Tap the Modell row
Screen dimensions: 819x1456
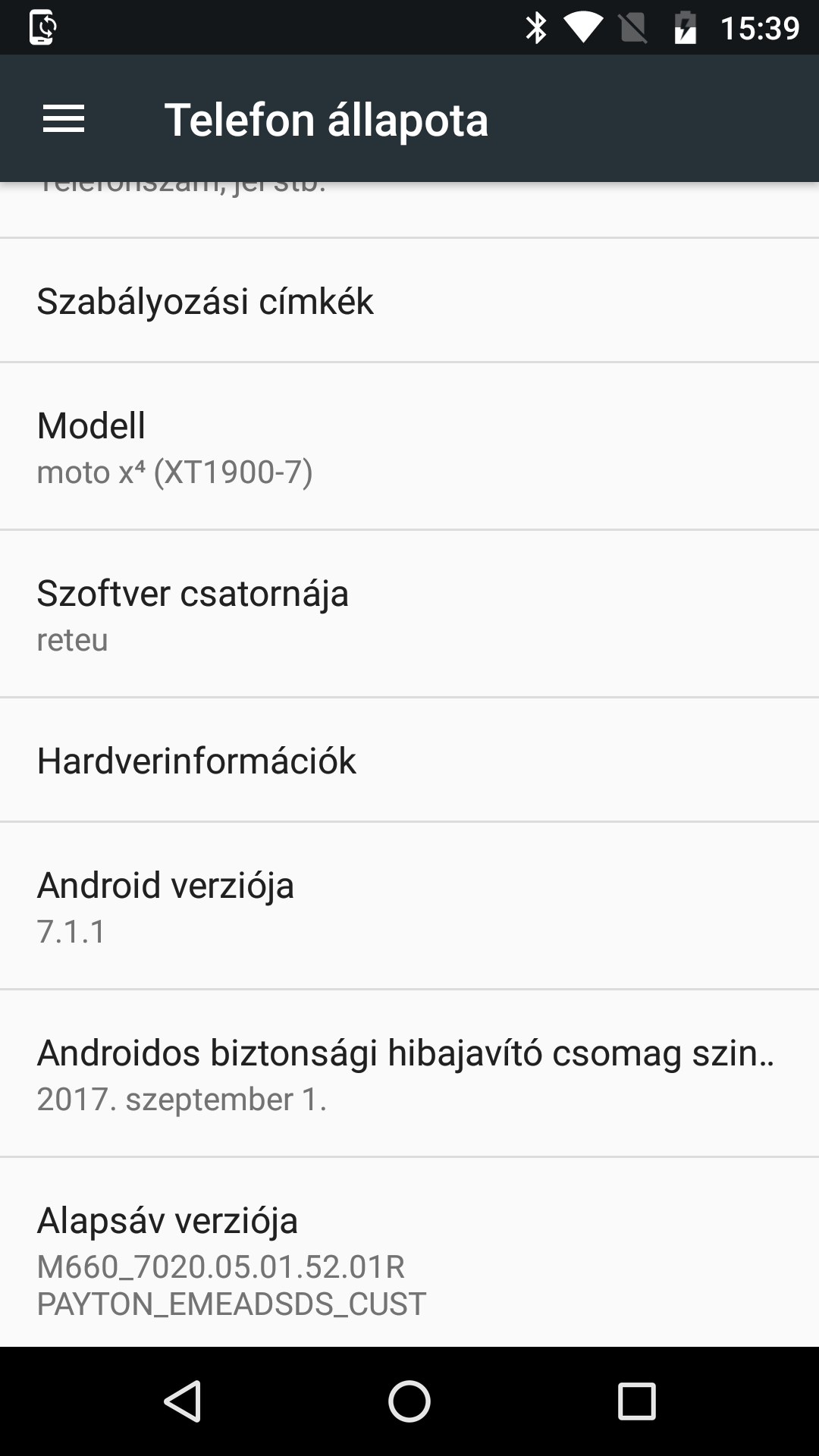point(409,447)
